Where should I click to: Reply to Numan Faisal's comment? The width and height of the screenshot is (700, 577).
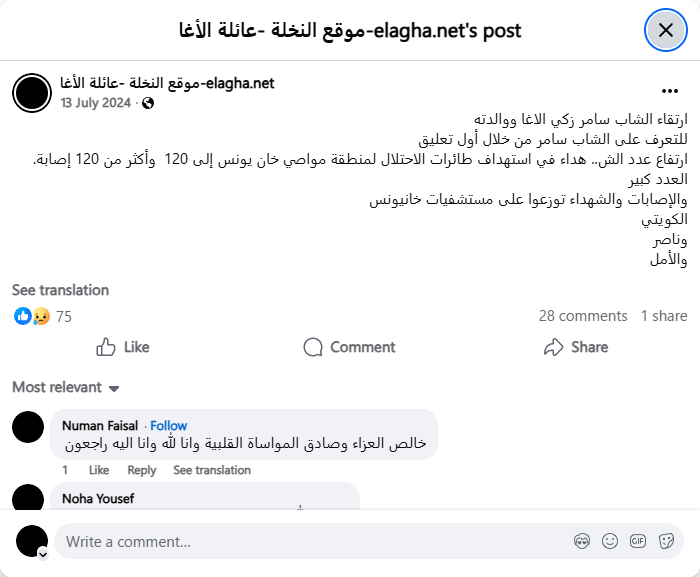141,470
